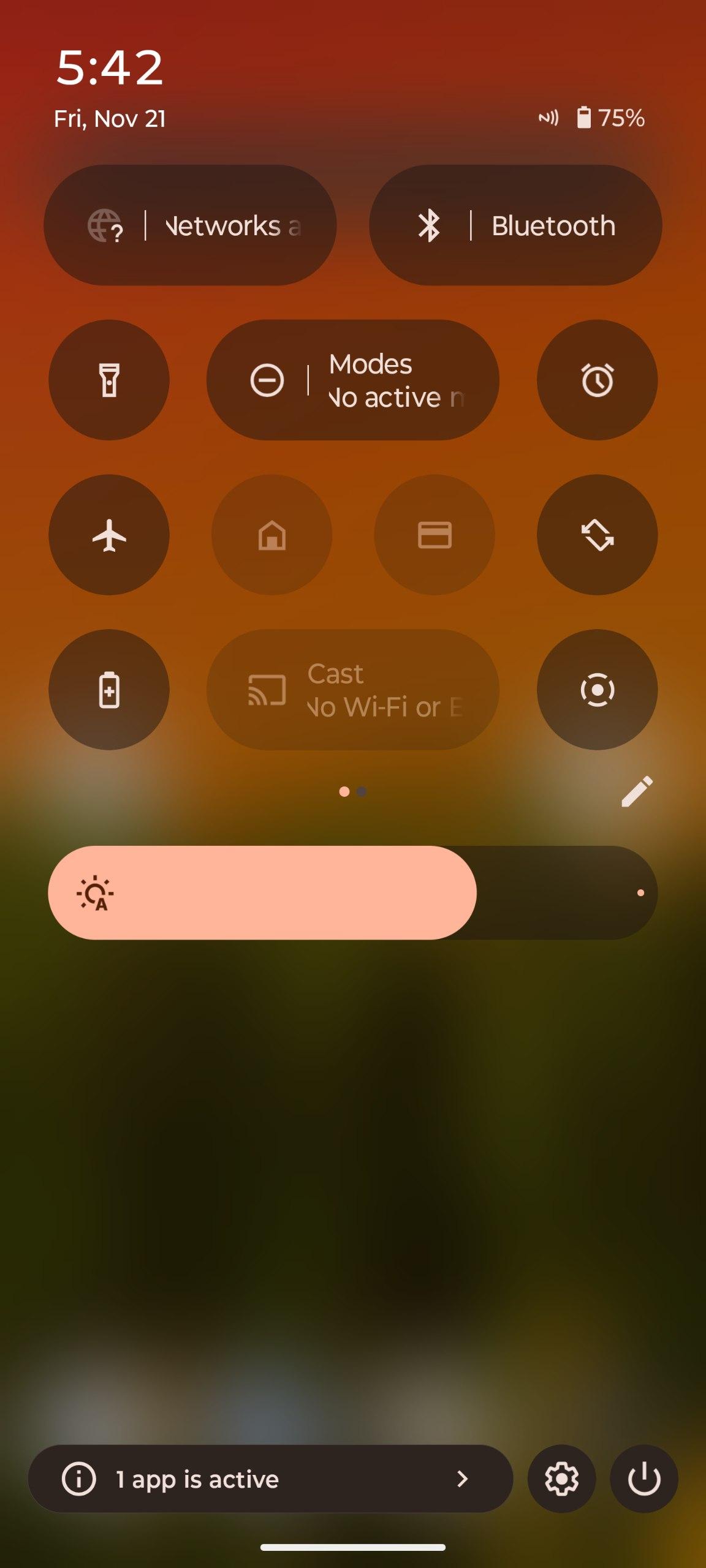Toggle the Bluetooth tile
Screen dimensions: 706x1568
pos(515,225)
